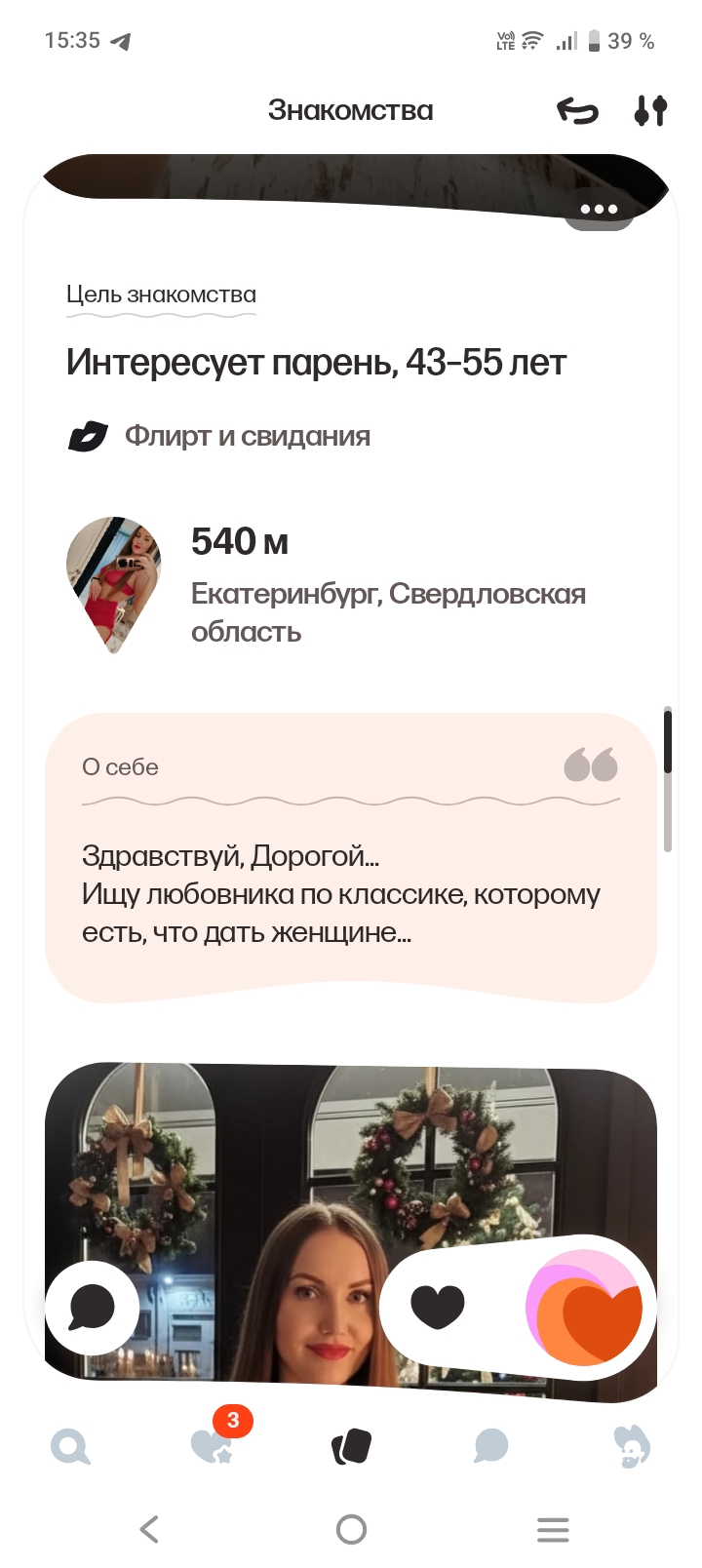Open the likes tab with 3 notifications
This screenshot has height=1568, width=702.
click(x=213, y=1446)
